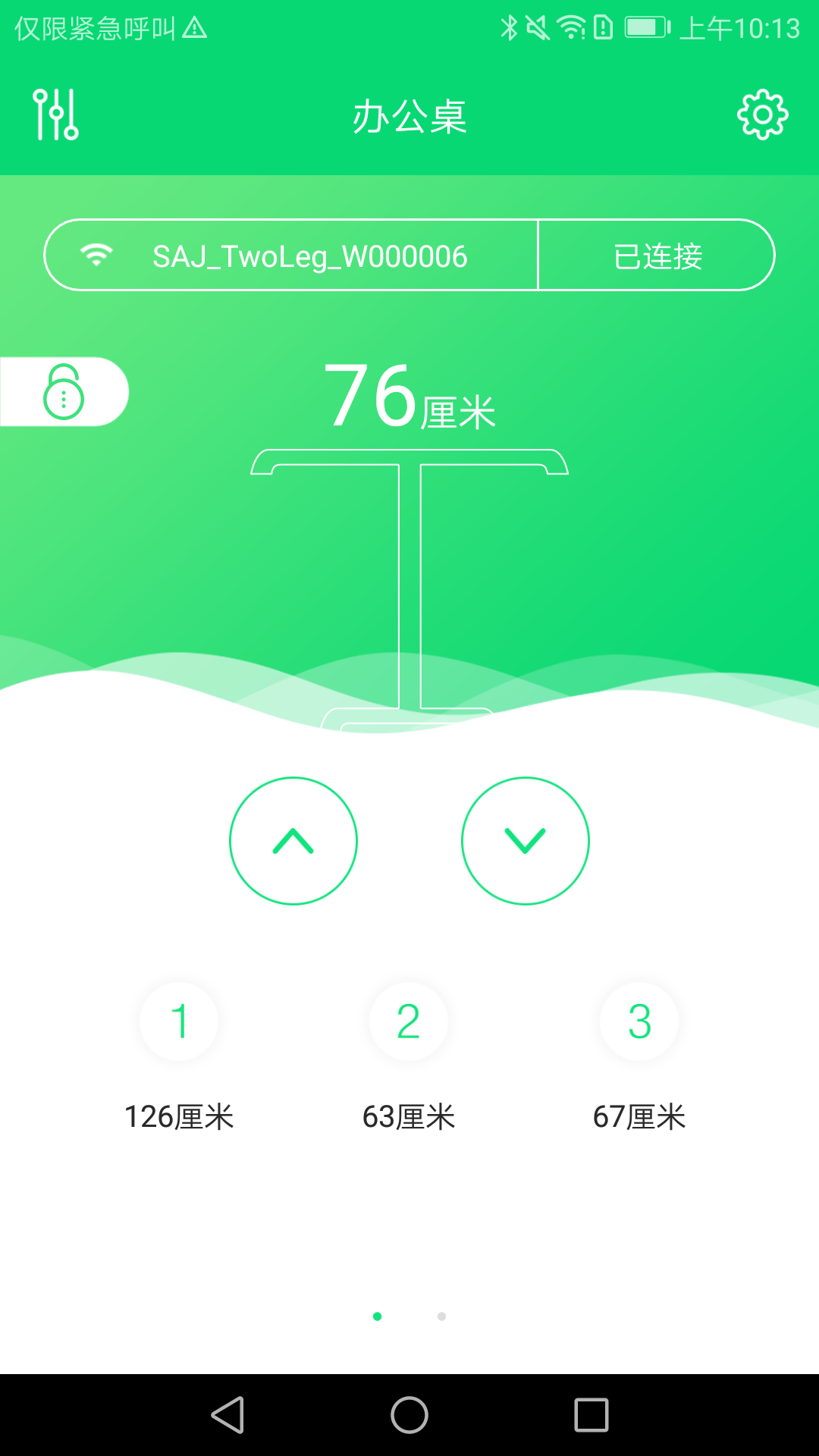This screenshot has height=1456, width=819.
Task: Select the SAJ_TwoLeg_W000006 device
Action: 292,256
